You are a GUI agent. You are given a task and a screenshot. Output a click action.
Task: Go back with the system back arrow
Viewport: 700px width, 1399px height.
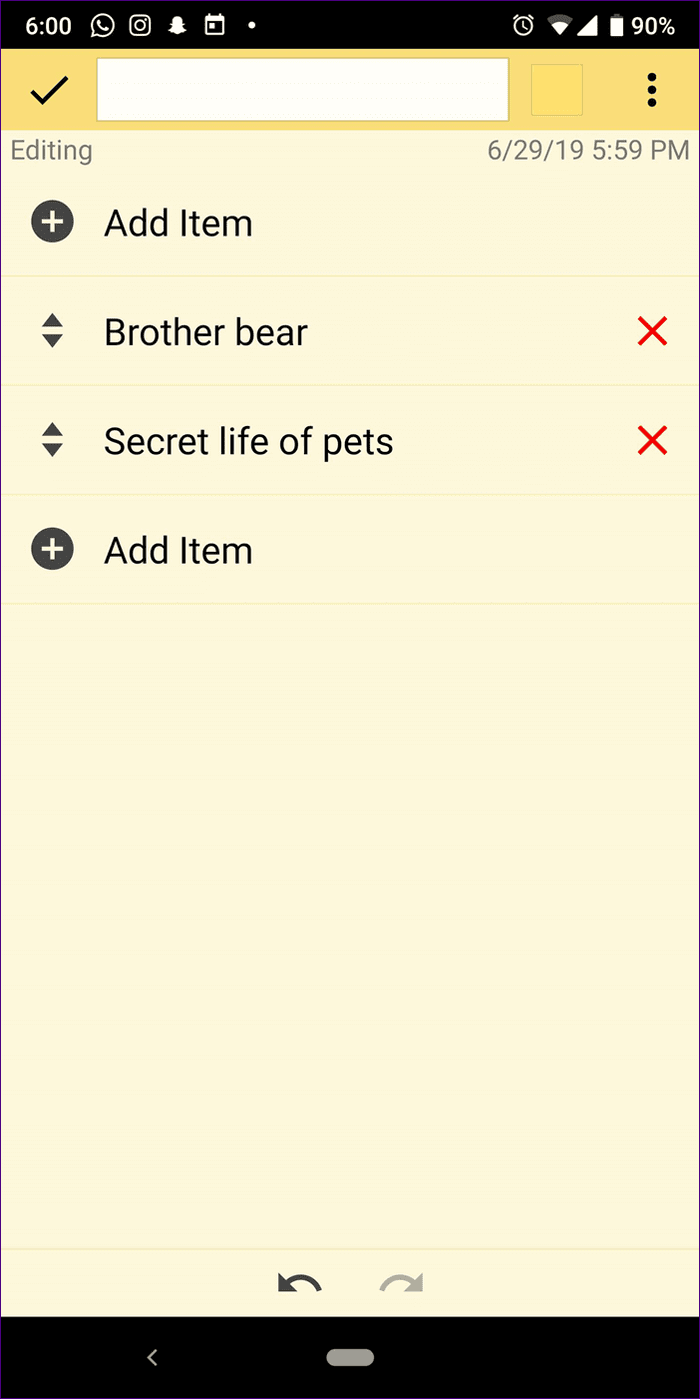pos(152,1357)
